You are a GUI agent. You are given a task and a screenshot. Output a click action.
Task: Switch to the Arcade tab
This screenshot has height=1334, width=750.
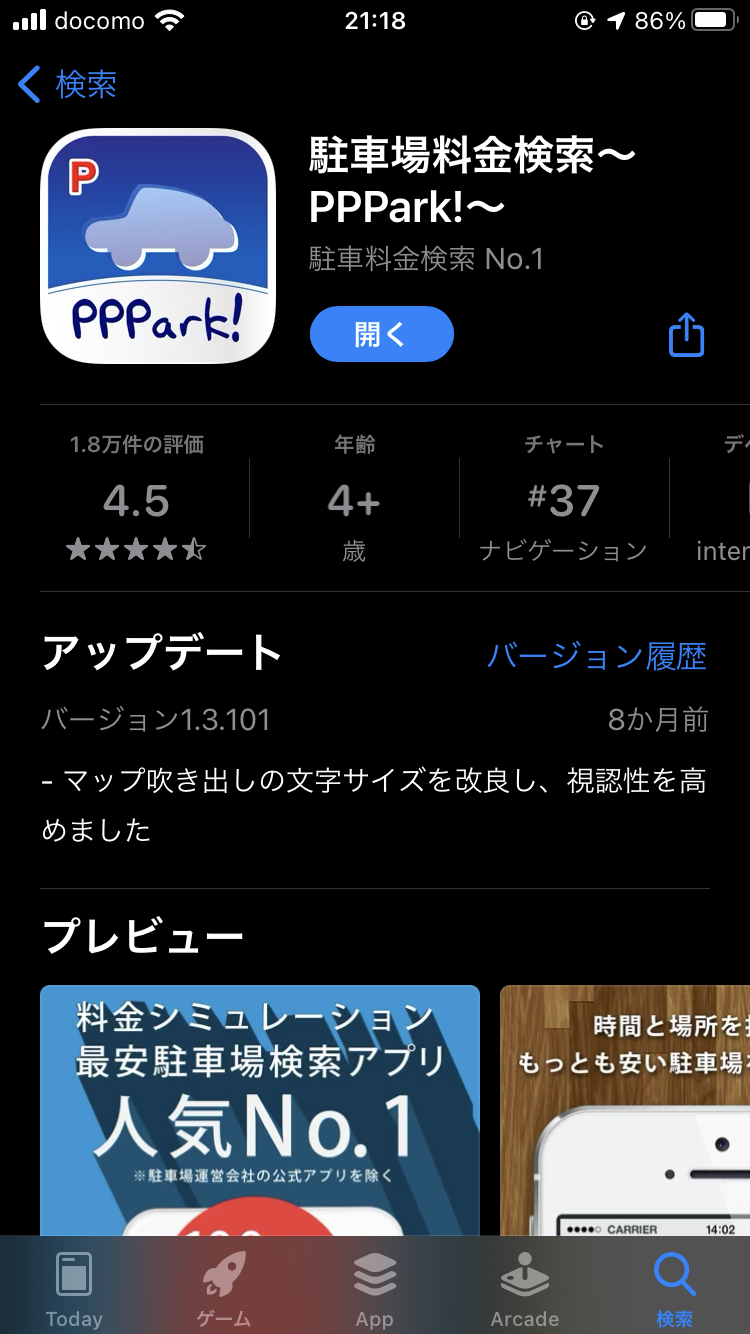tap(525, 1289)
